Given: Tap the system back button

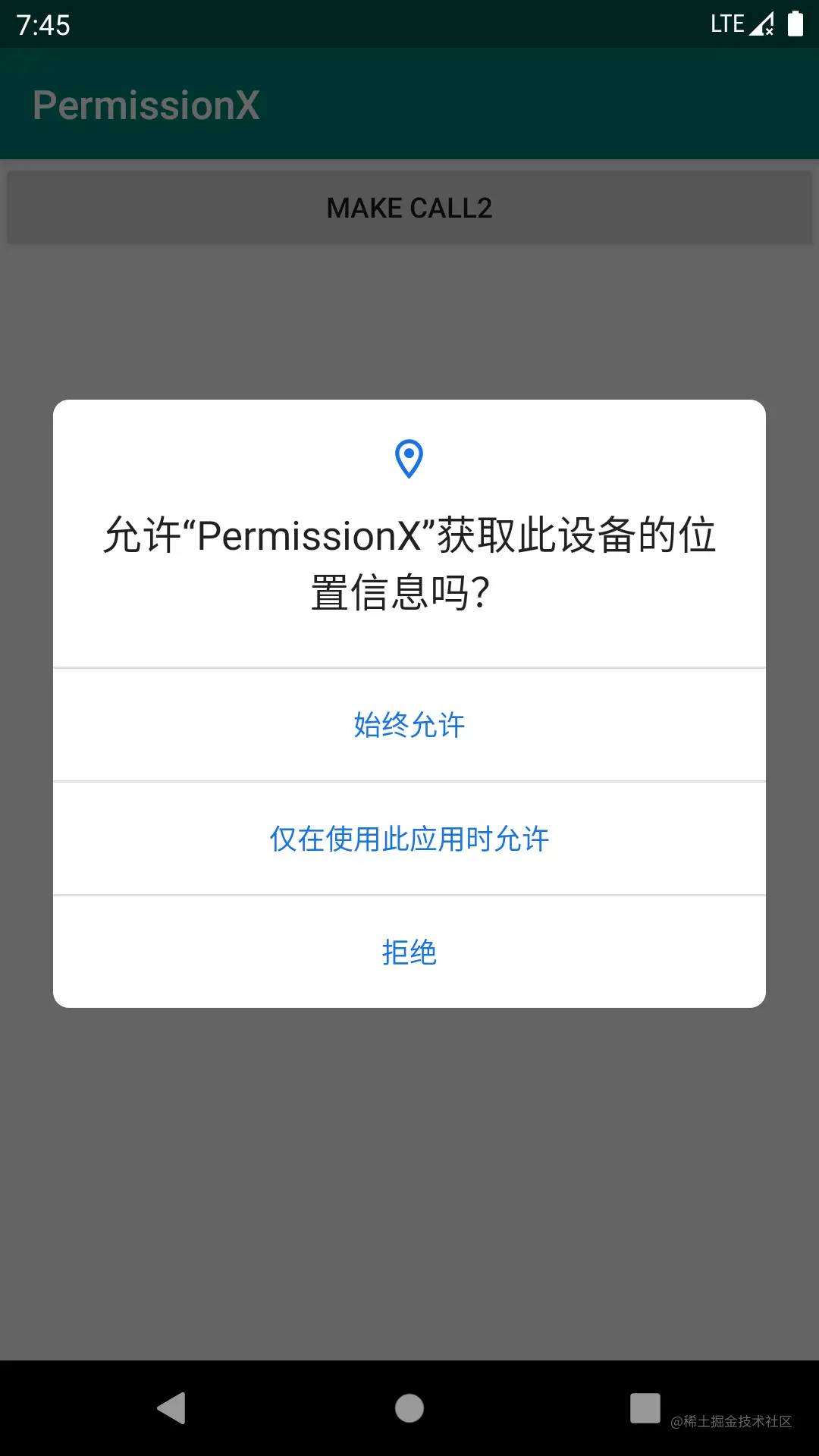Looking at the screenshot, I should [172, 1408].
